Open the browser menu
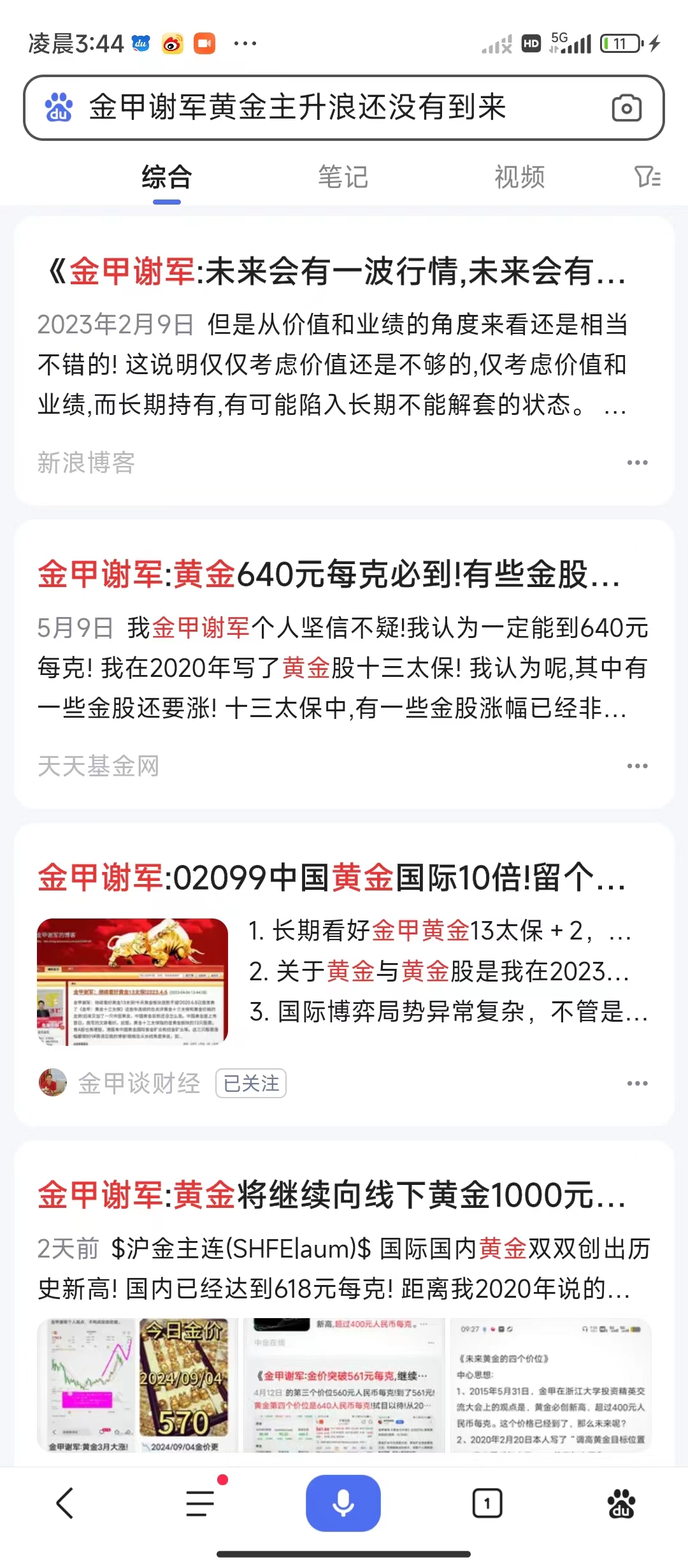688x1568 pixels. [201, 1504]
